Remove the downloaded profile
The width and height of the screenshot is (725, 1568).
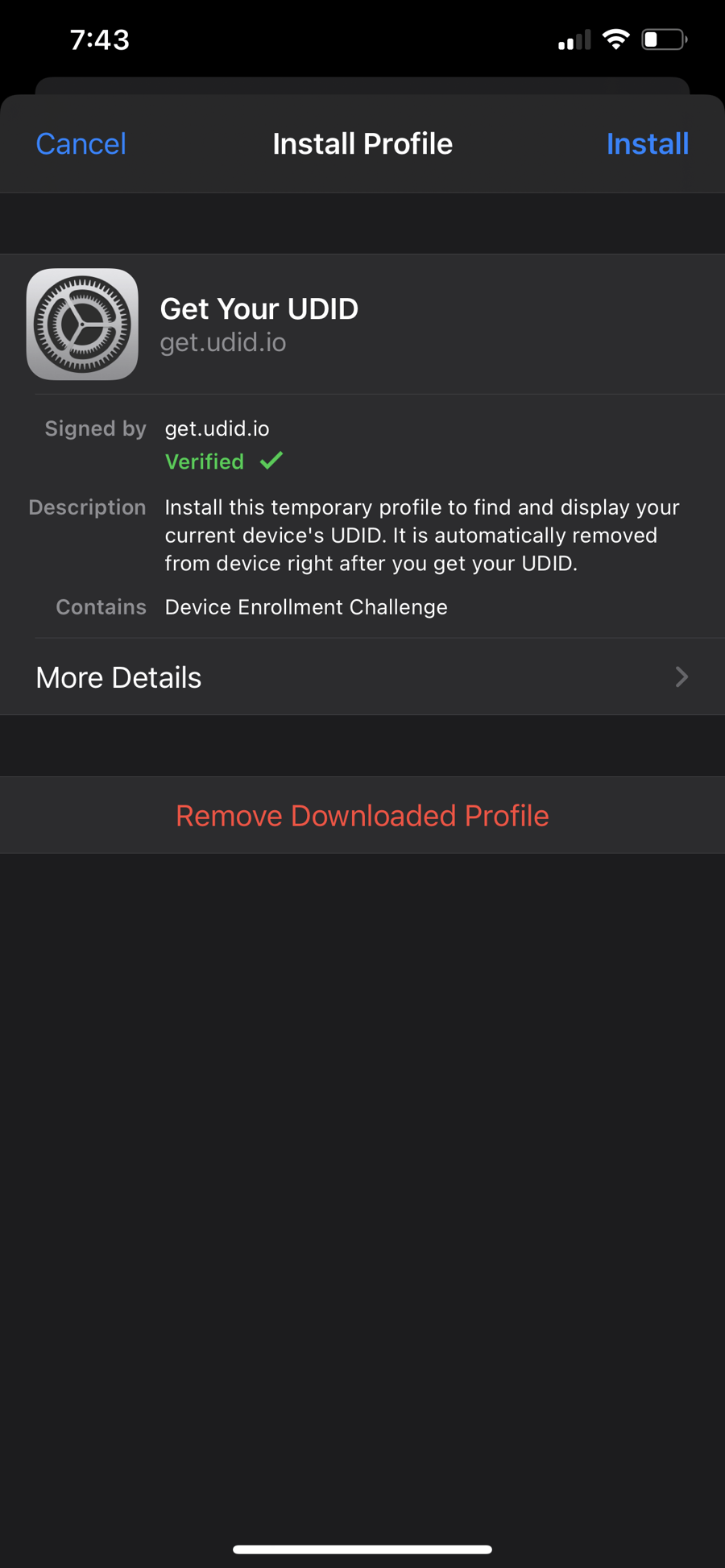[x=362, y=816]
